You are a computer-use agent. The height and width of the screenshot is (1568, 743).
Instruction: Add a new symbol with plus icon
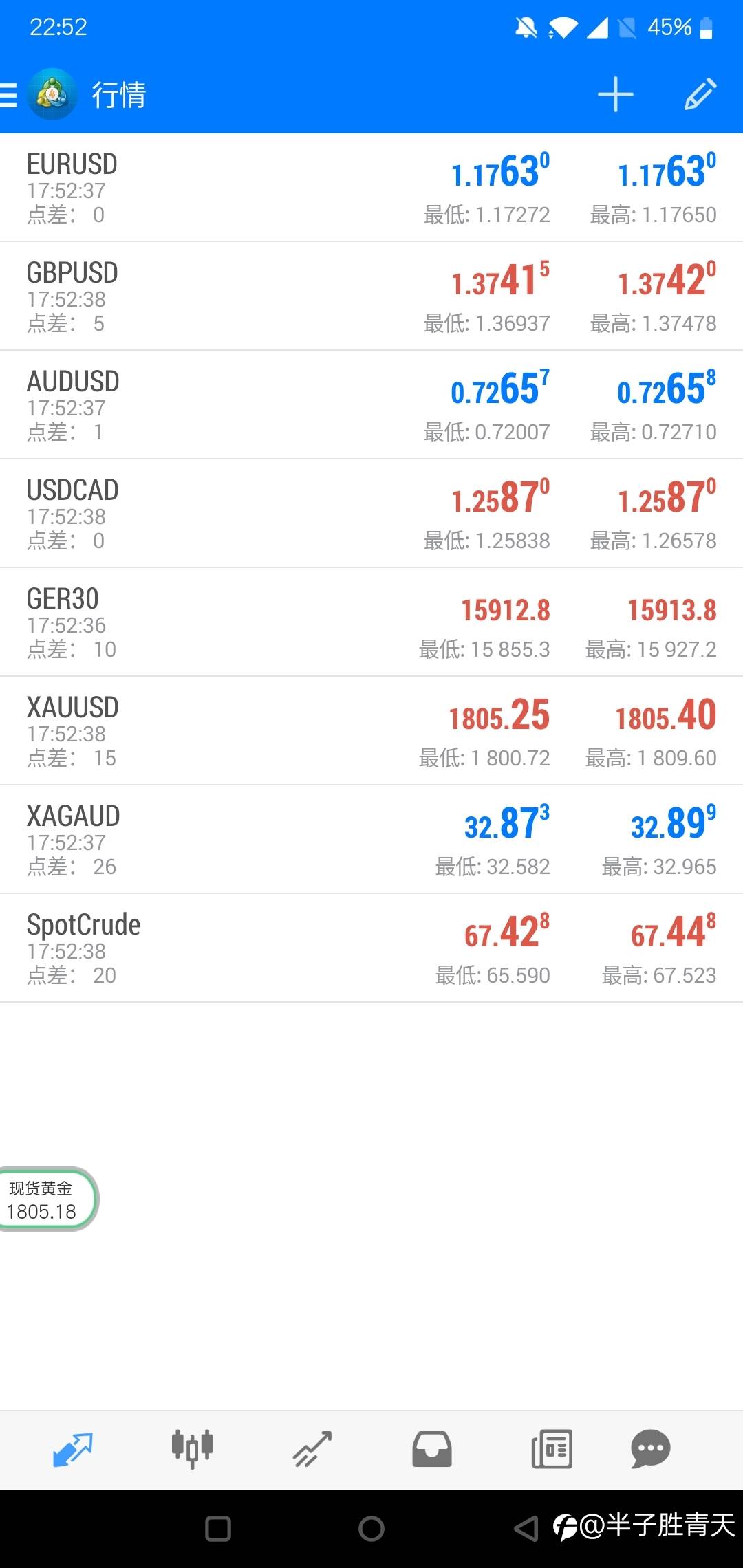[615, 94]
